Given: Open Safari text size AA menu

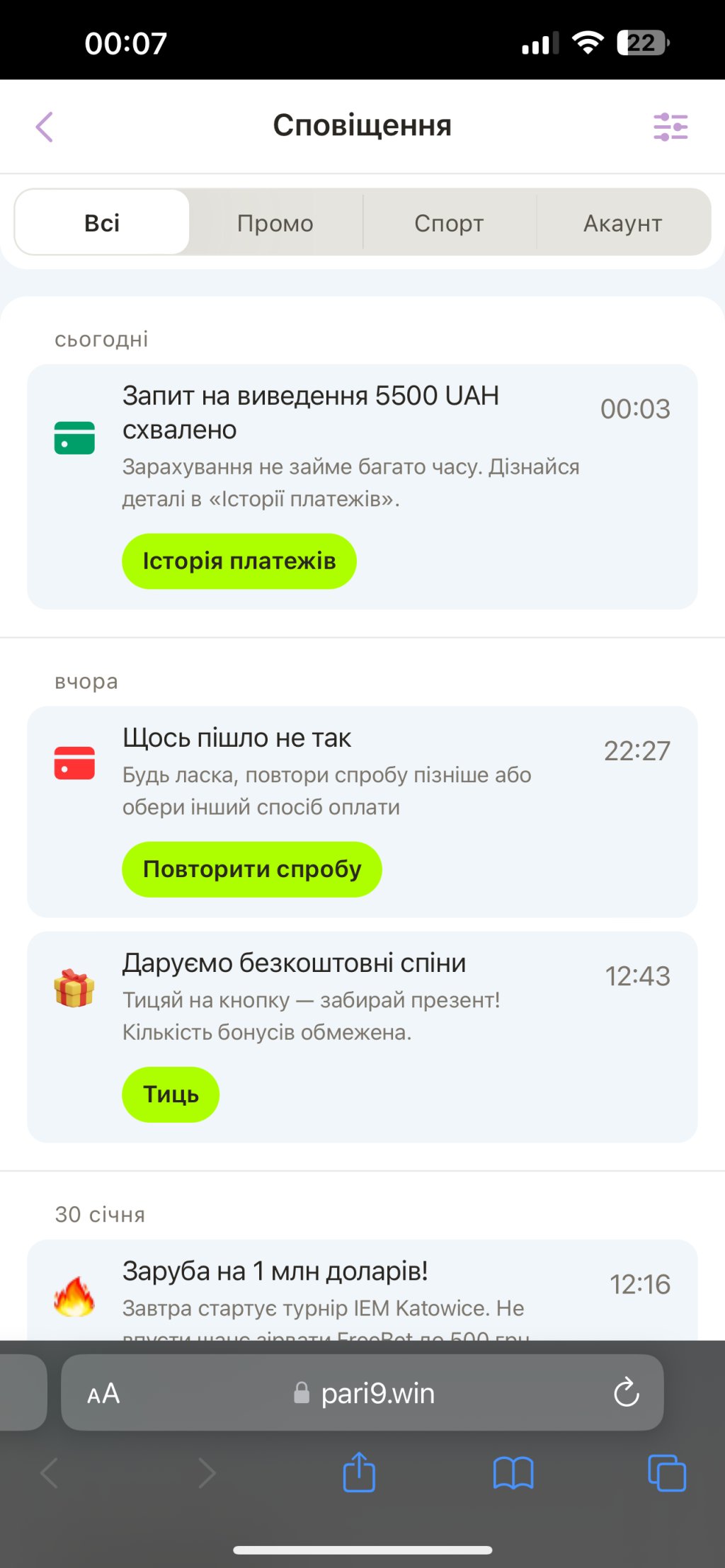Looking at the screenshot, I should pyautogui.click(x=103, y=1394).
